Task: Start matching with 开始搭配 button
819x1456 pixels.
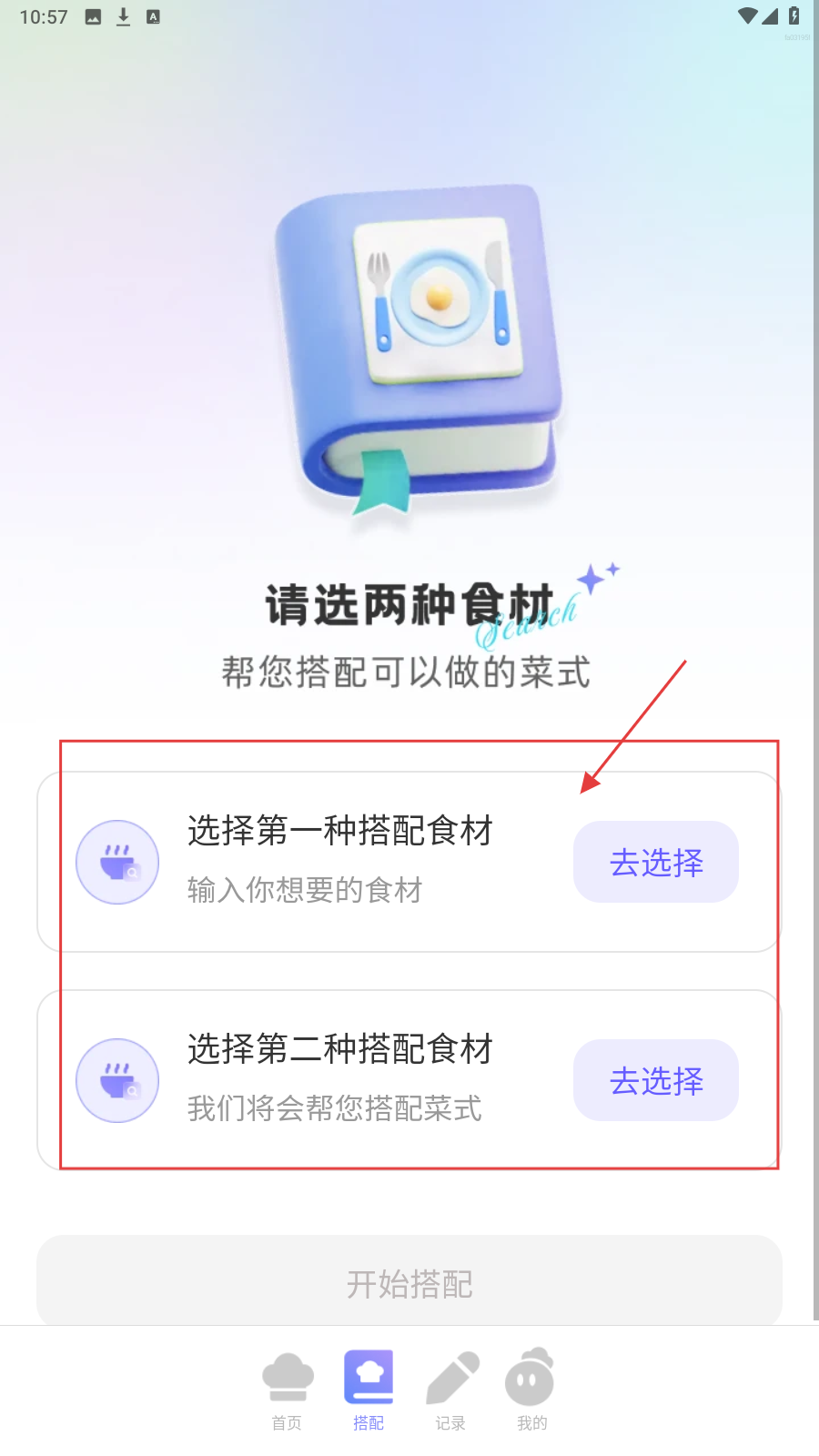Action: click(409, 1284)
